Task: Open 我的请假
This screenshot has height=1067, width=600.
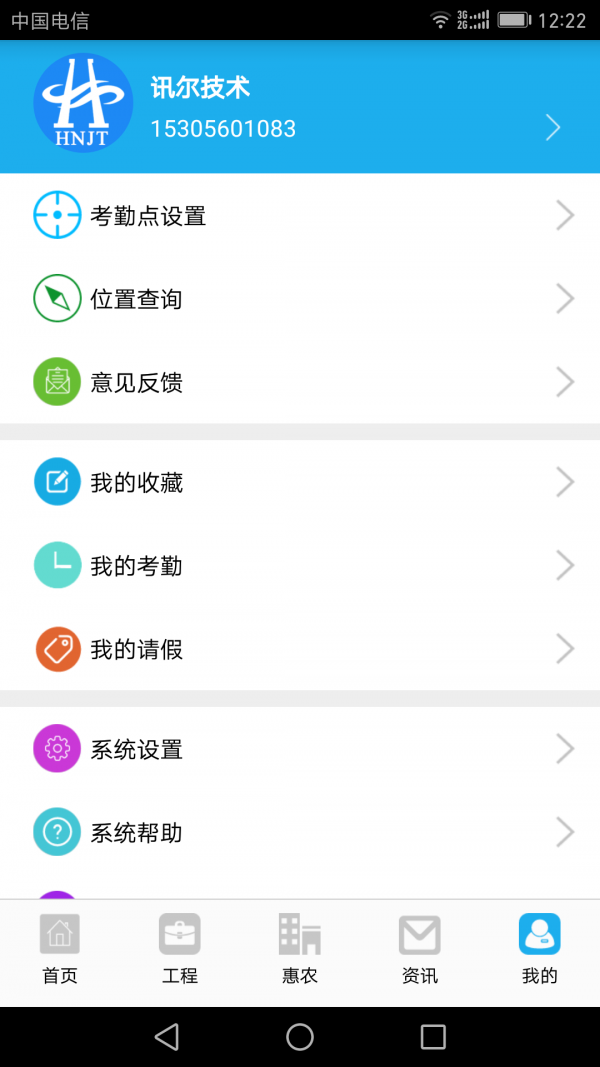Action: coord(300,649)
